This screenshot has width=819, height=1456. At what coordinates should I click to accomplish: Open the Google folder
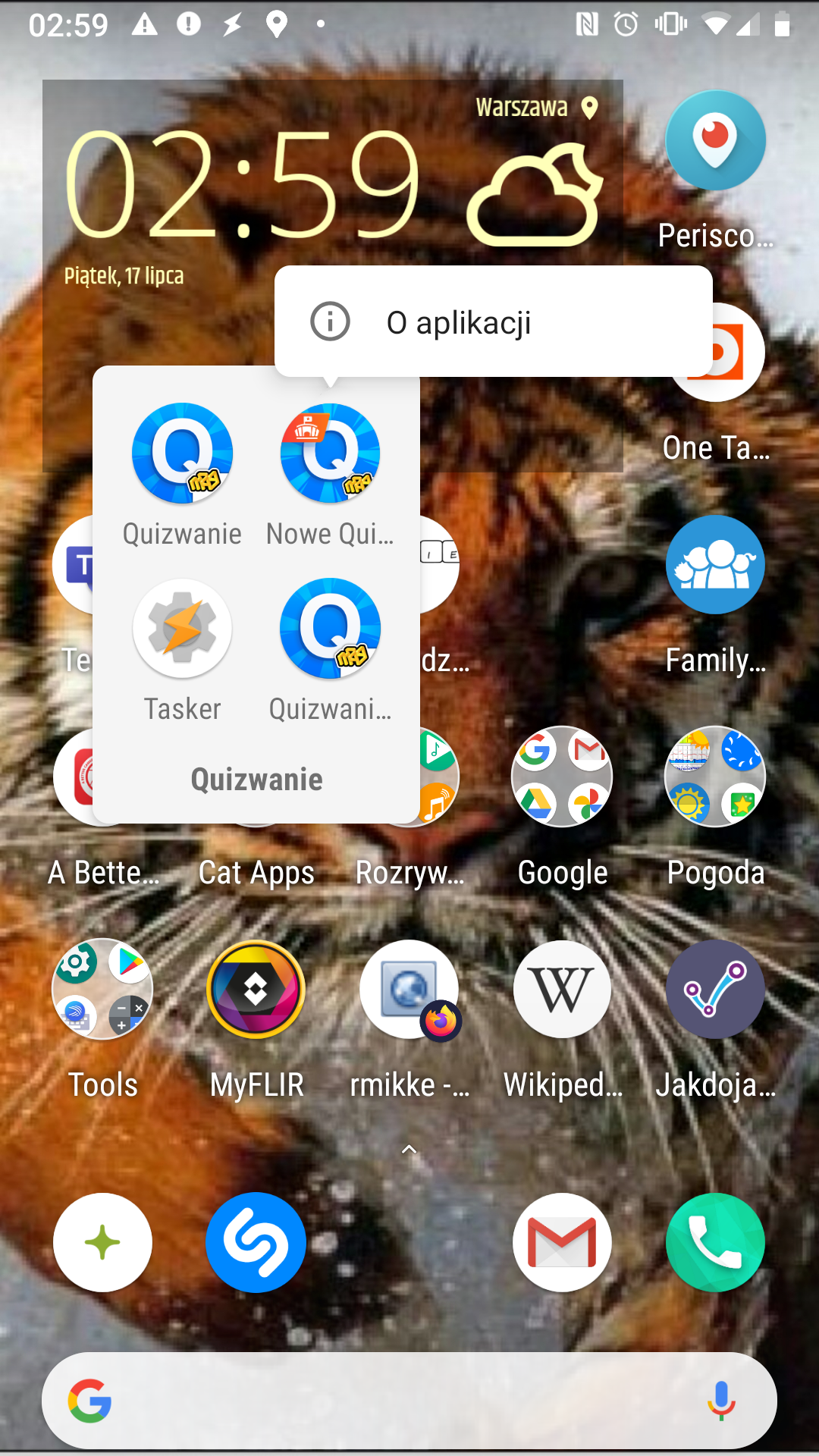pos(562,777)
